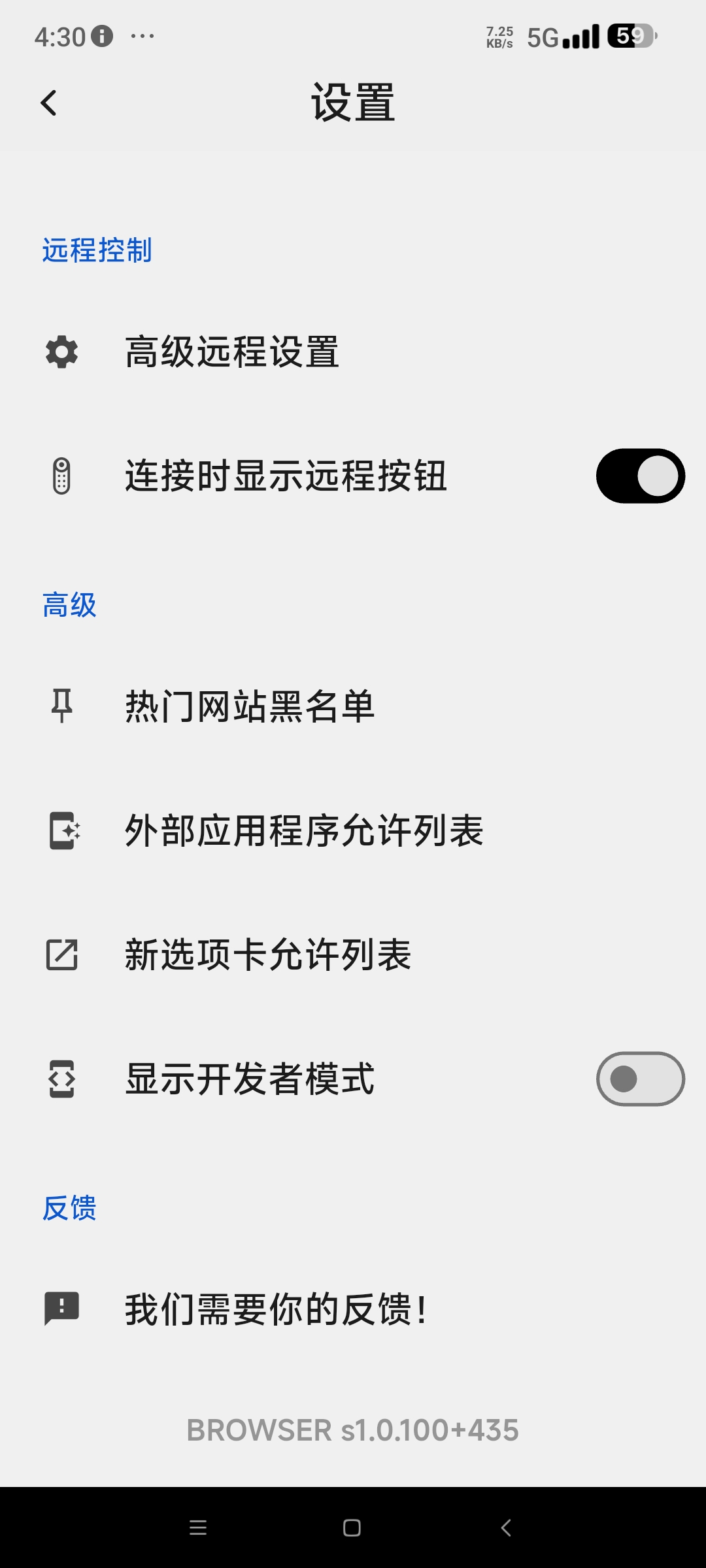The width and height of the screenshot is (706, 1568).
Task: Tap the version text BROWSER s1.0.100+435
Action: 352,1429
